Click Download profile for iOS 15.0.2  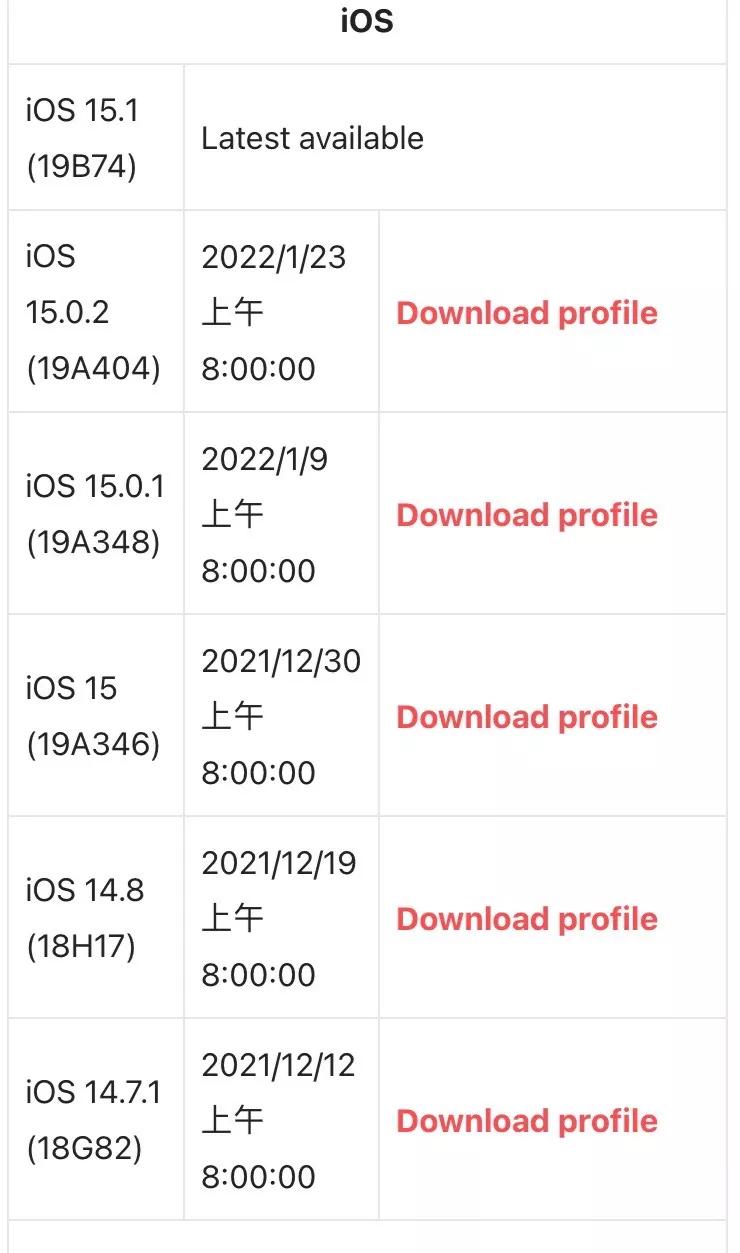(527, 313)
